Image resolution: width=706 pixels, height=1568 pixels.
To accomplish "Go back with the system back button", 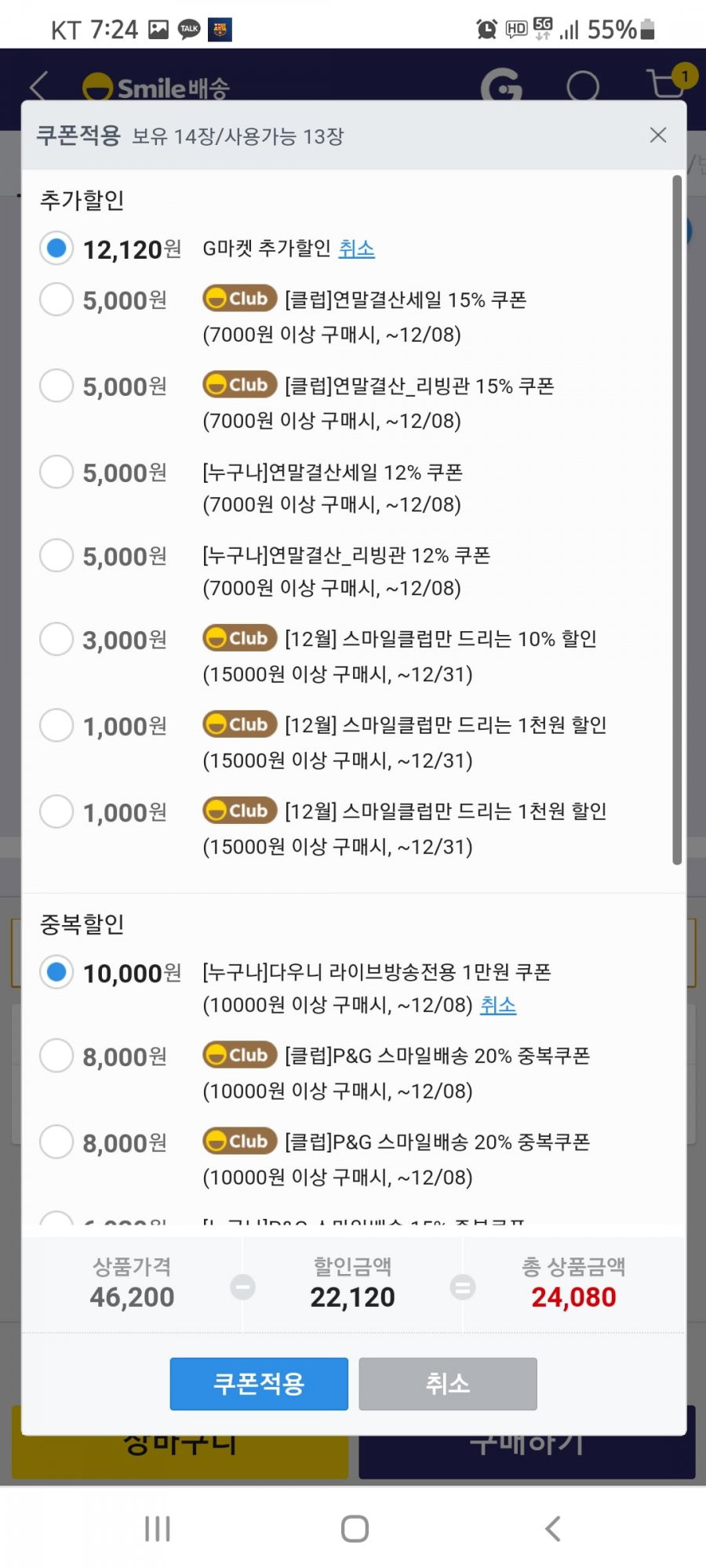I will click(x=552, y=1528).
